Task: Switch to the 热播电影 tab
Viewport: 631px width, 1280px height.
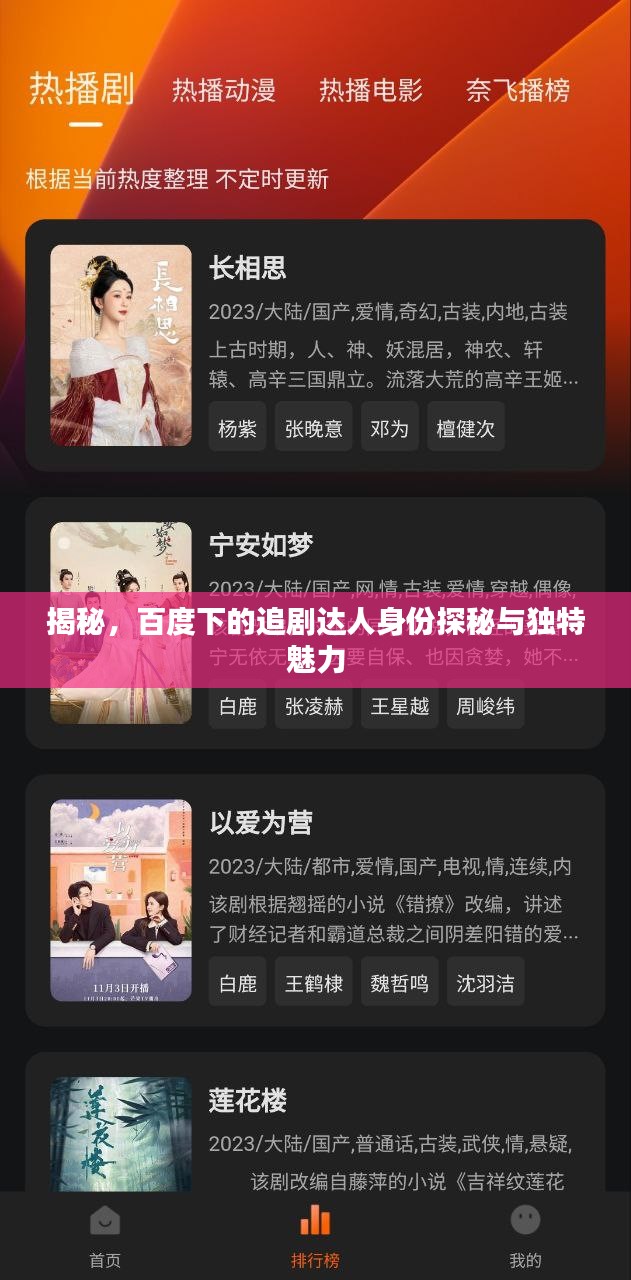Action: (x=370, y=90)
